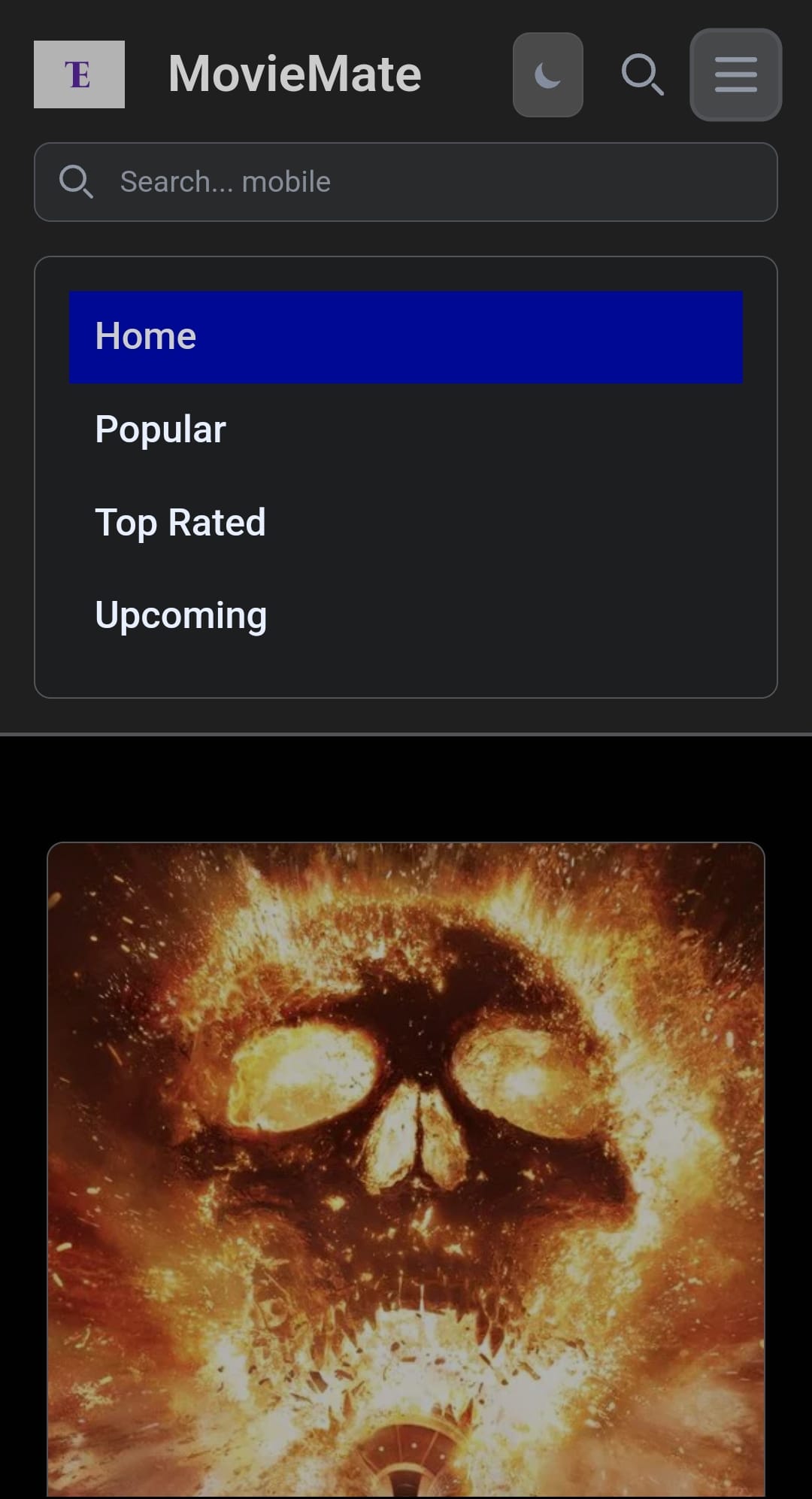Tap the search icon in the header
This screenshot has width=812, height=1499.
[642, 74]
